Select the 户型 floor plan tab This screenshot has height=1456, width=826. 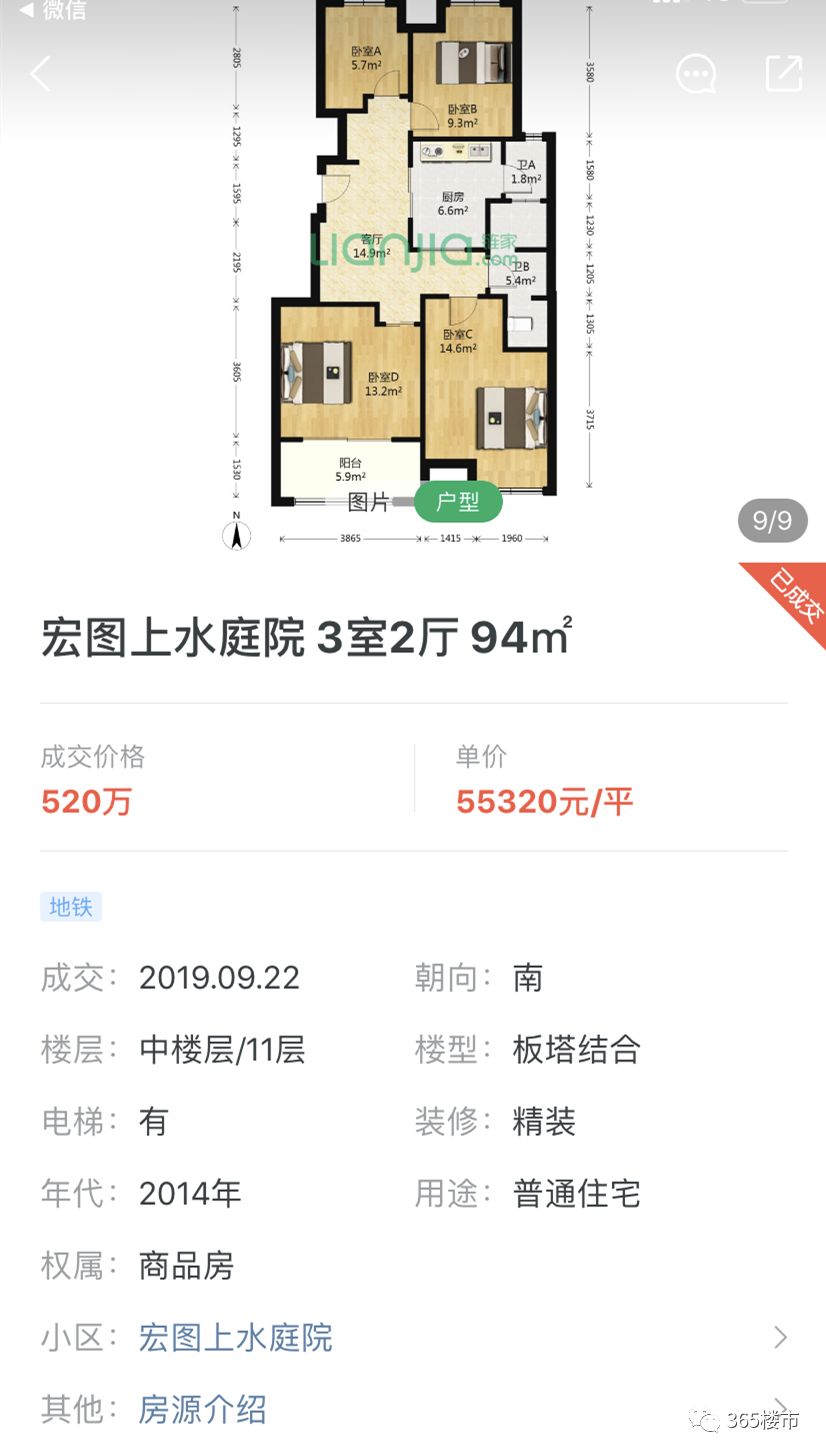coord(457,502)
